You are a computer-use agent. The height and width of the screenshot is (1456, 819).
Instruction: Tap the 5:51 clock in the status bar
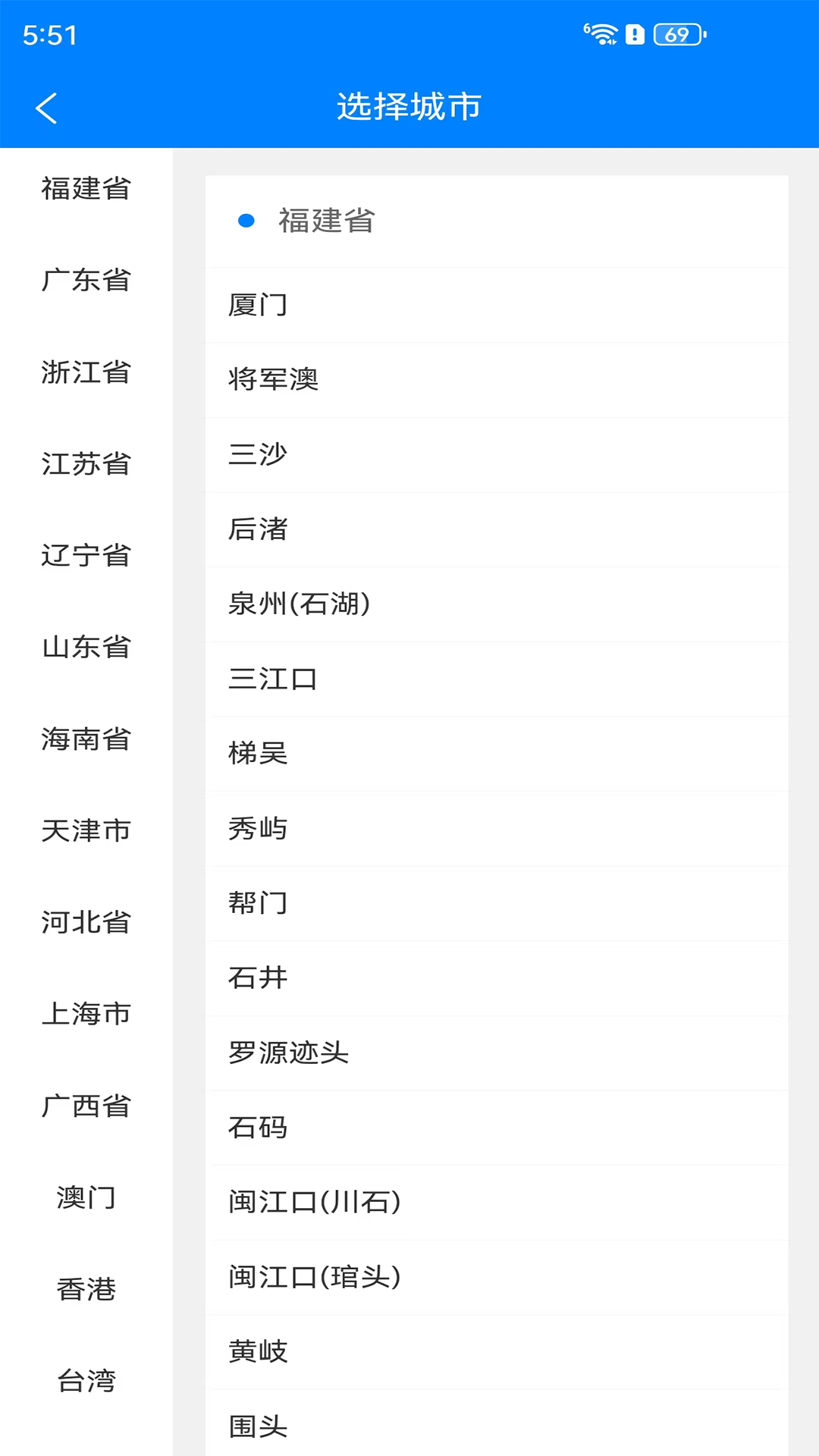(x=49, y=33)
